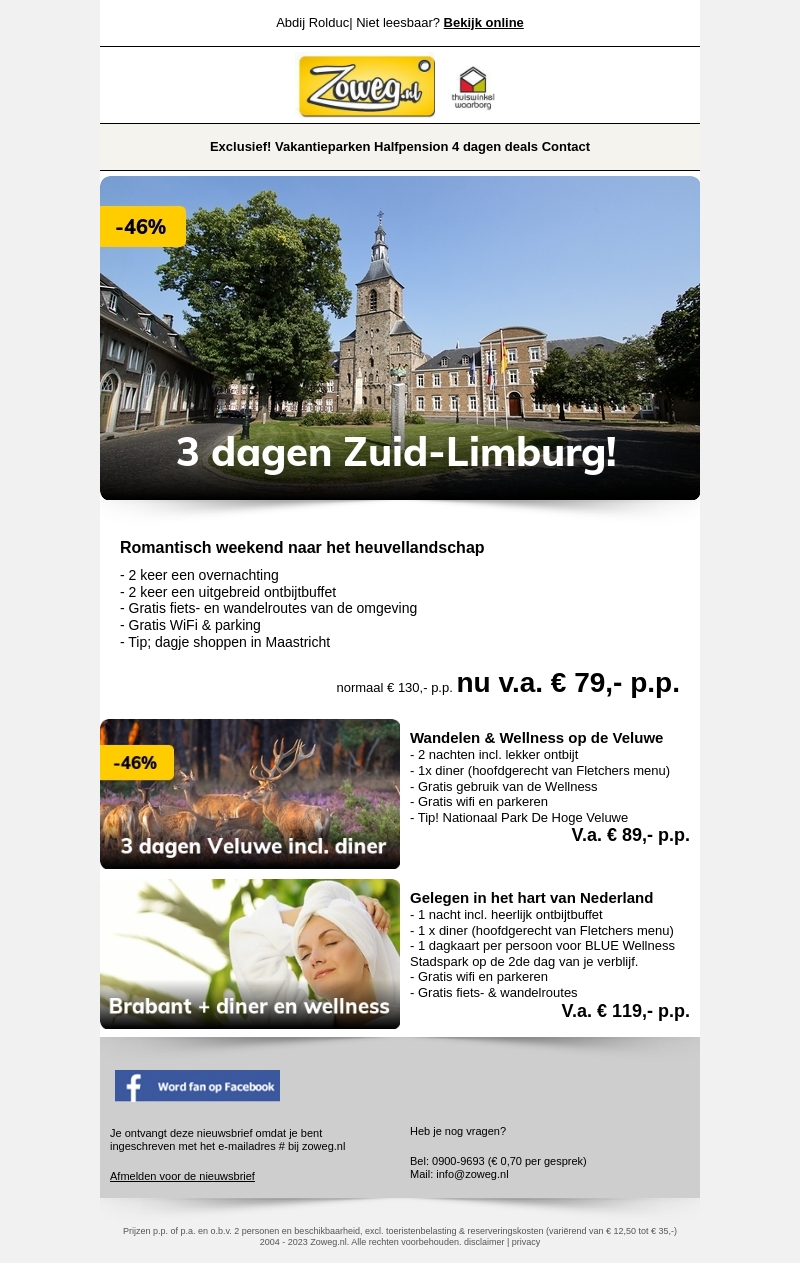Open the Bekijk online link

click(483, 23)
